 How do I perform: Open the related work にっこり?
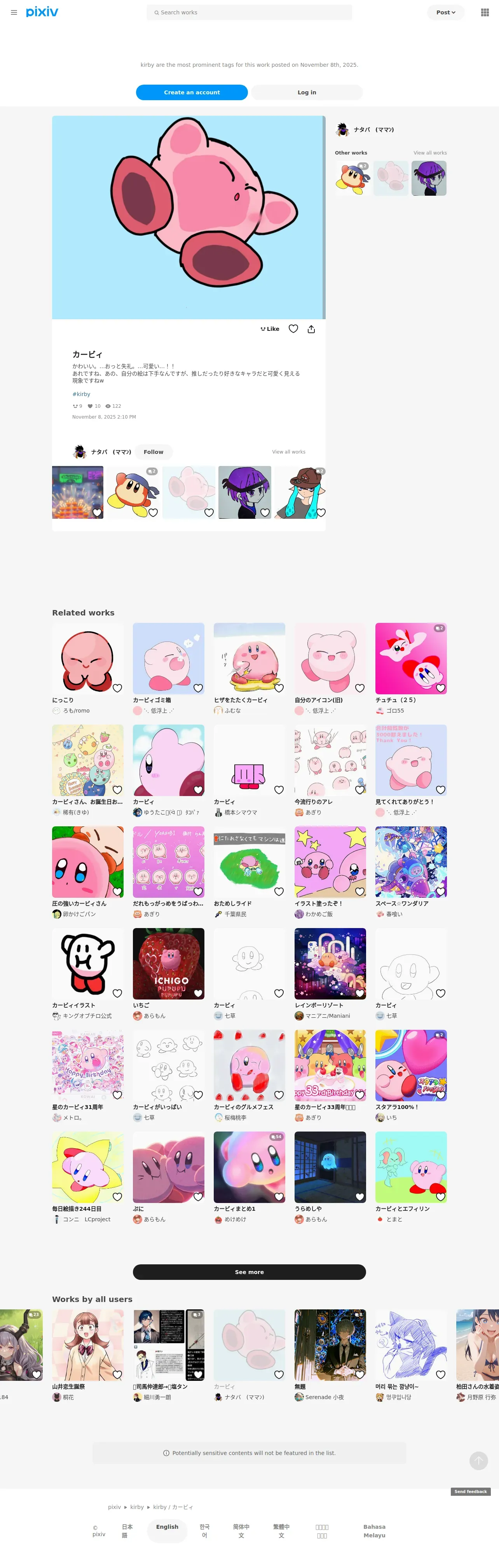[88, 658]
